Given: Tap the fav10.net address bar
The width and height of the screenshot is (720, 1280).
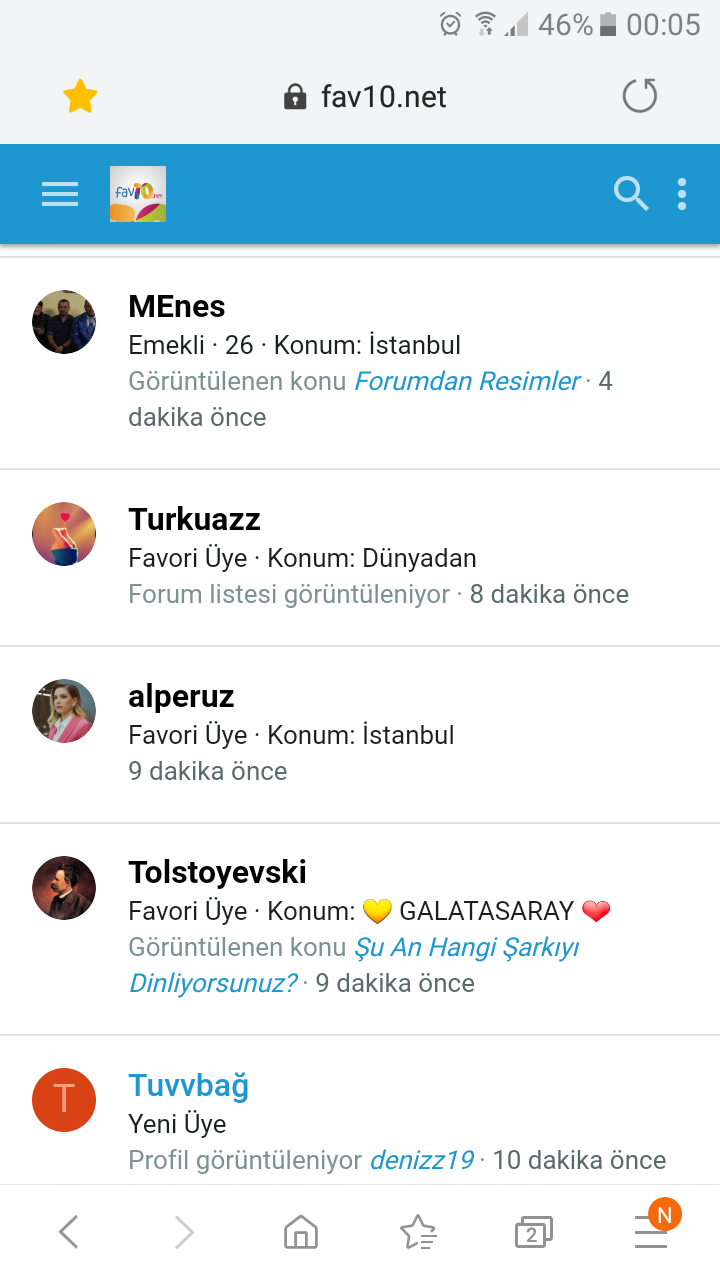Looking at the screenshot, I should click(365, 97).
